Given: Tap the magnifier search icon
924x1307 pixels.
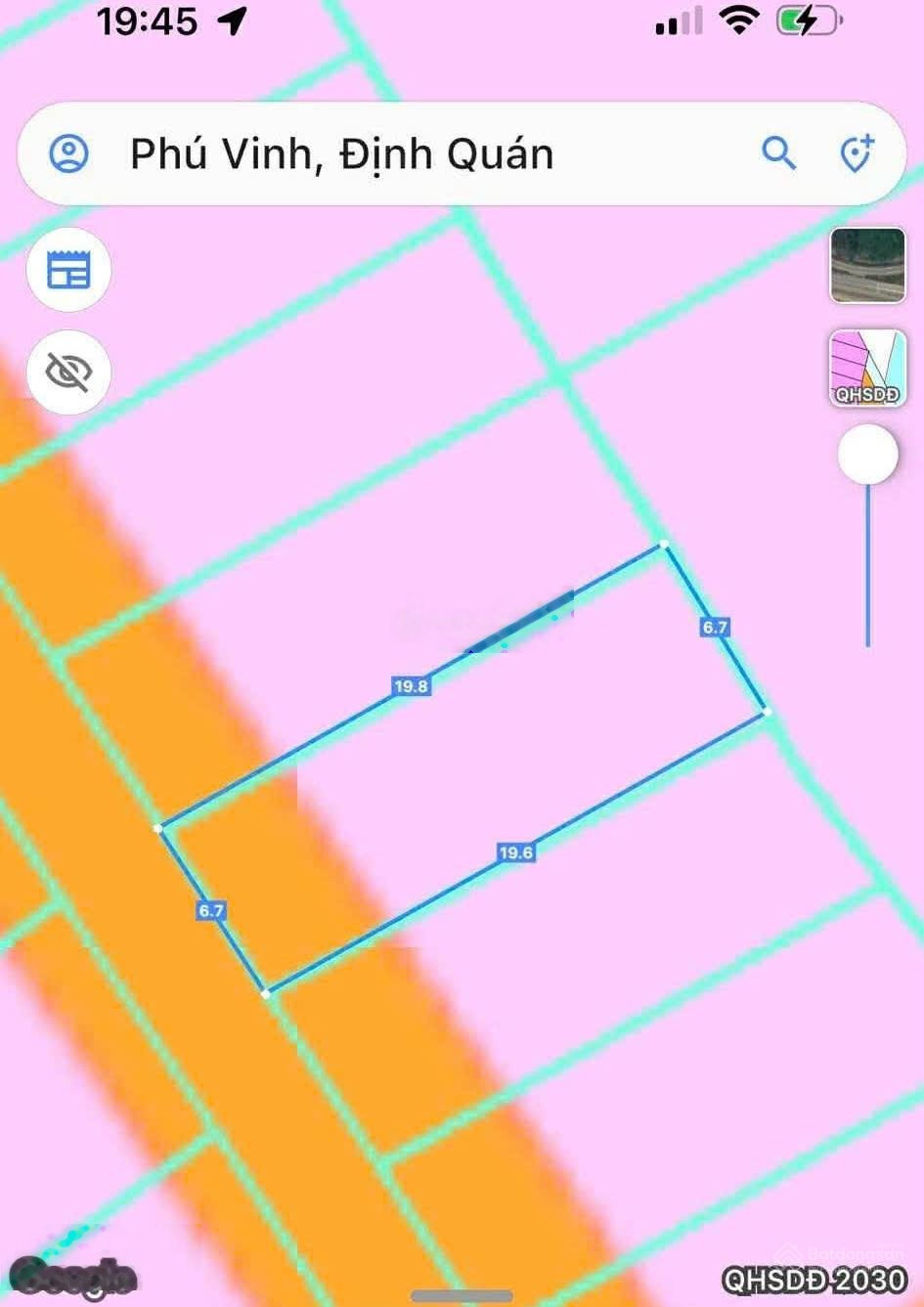Looking at the screenshot, I should 778,154.
